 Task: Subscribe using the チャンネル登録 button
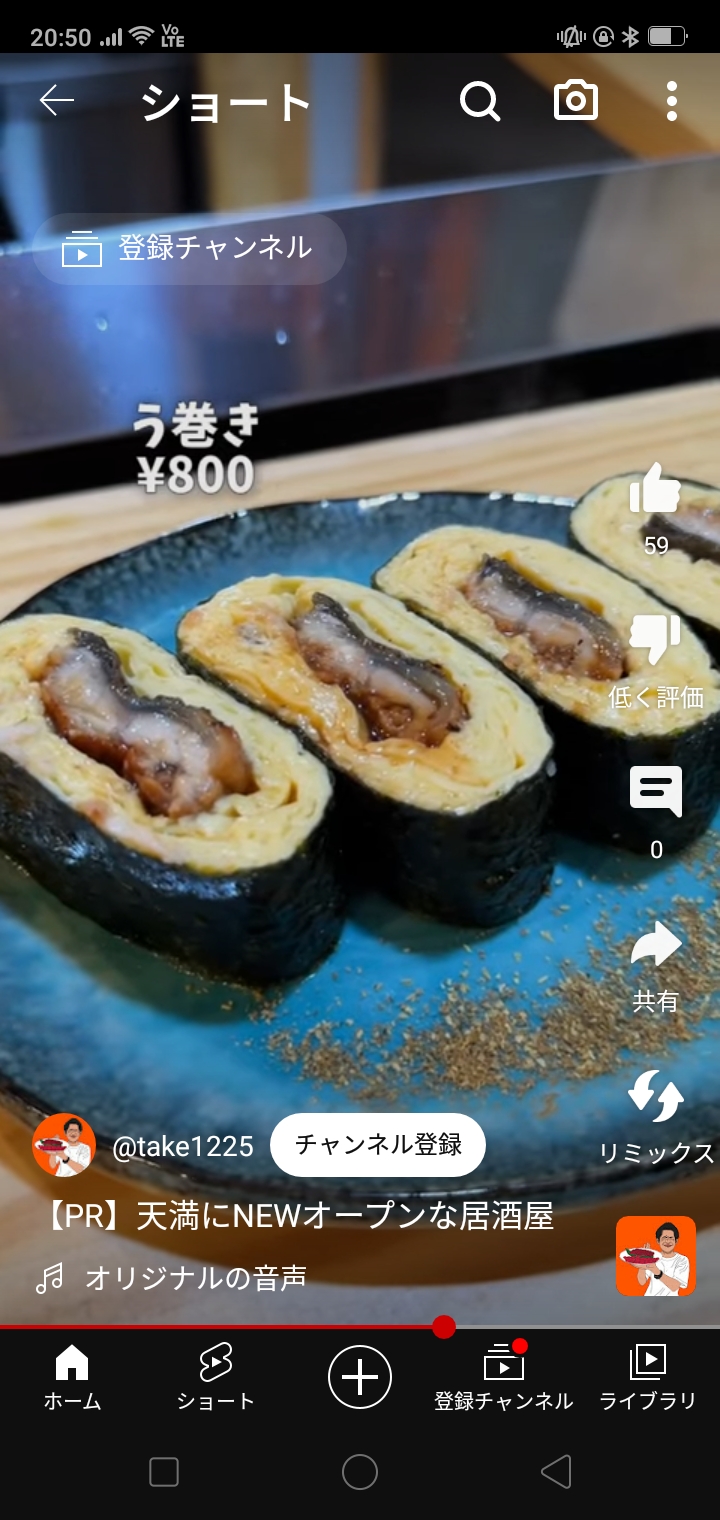[x=378, y=1145]
